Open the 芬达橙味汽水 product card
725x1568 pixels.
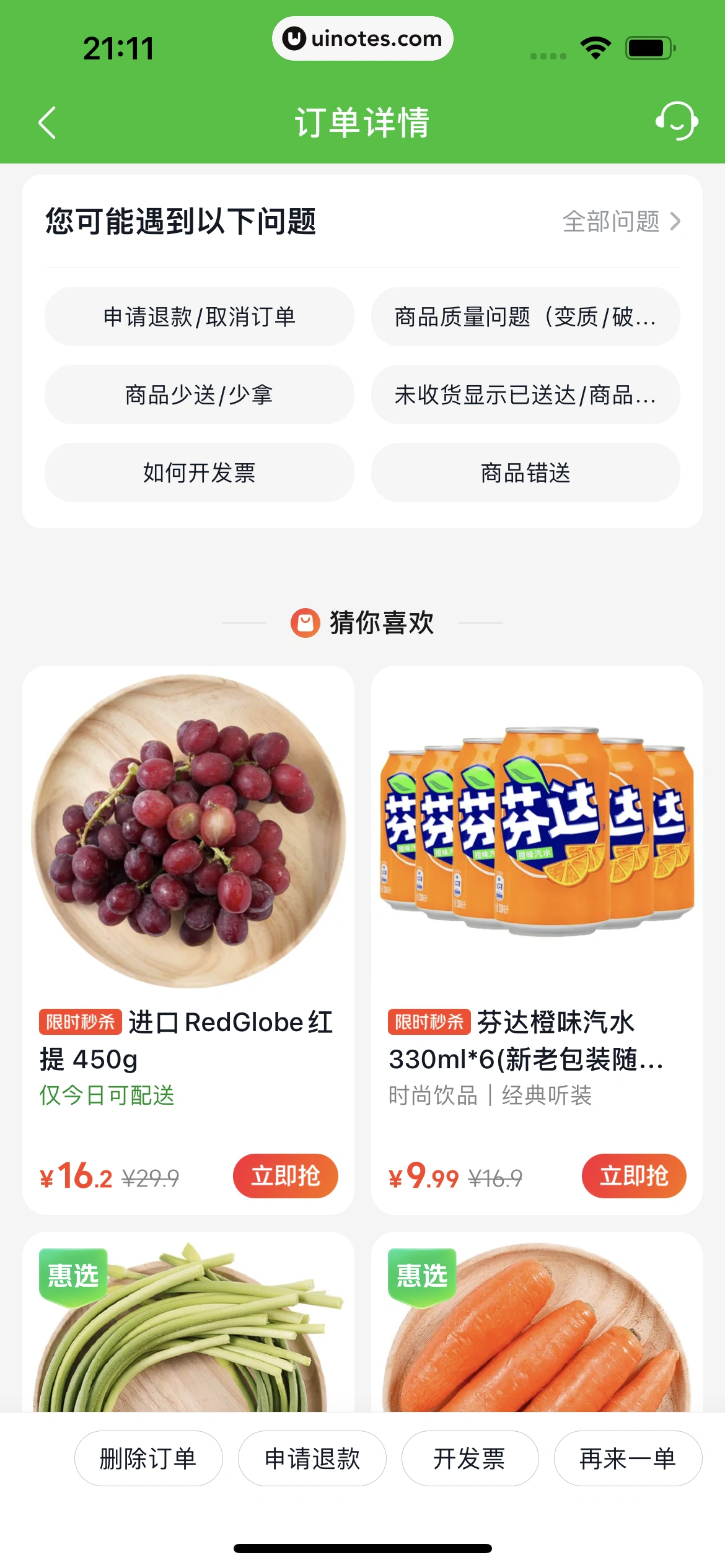click(x=537, y=867)
